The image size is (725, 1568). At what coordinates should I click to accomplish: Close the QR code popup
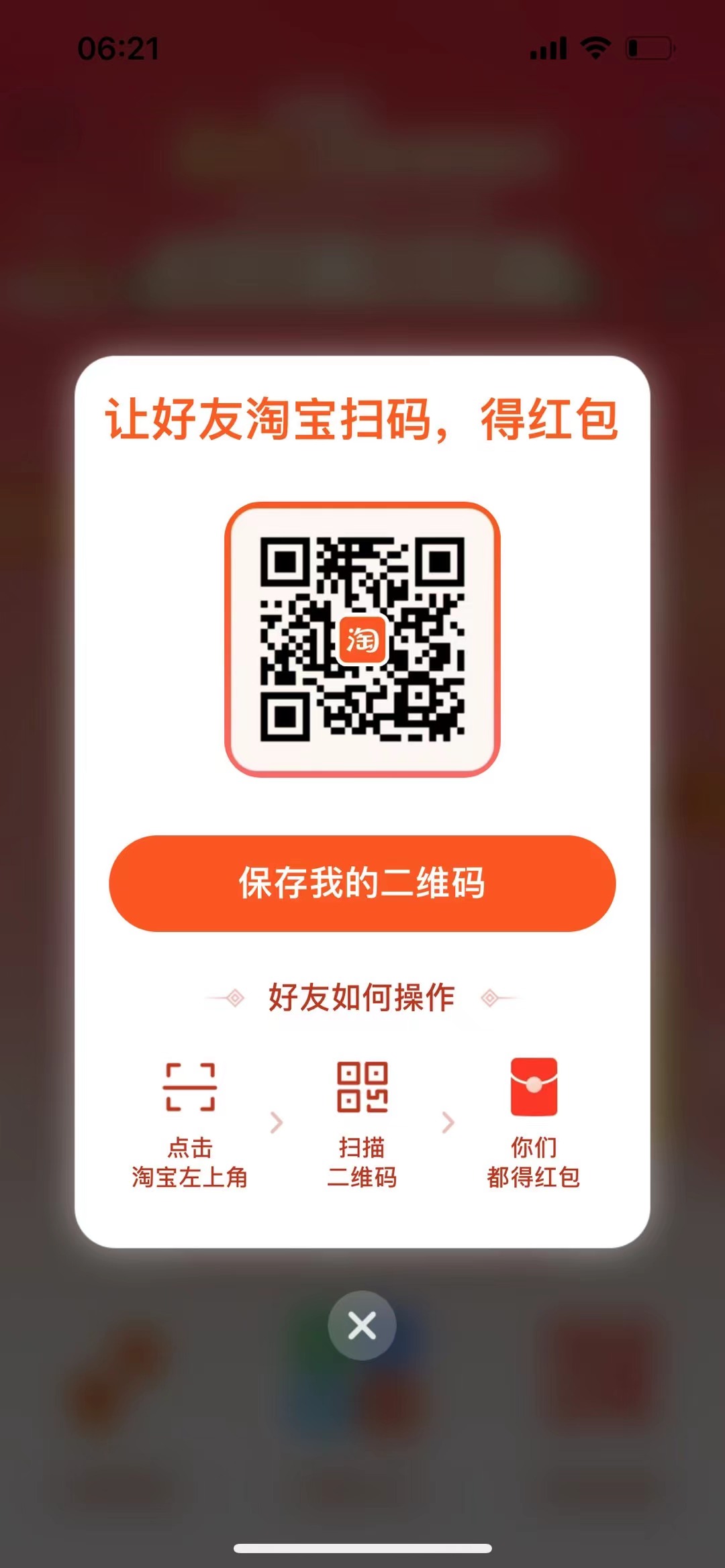(362, 1326)
